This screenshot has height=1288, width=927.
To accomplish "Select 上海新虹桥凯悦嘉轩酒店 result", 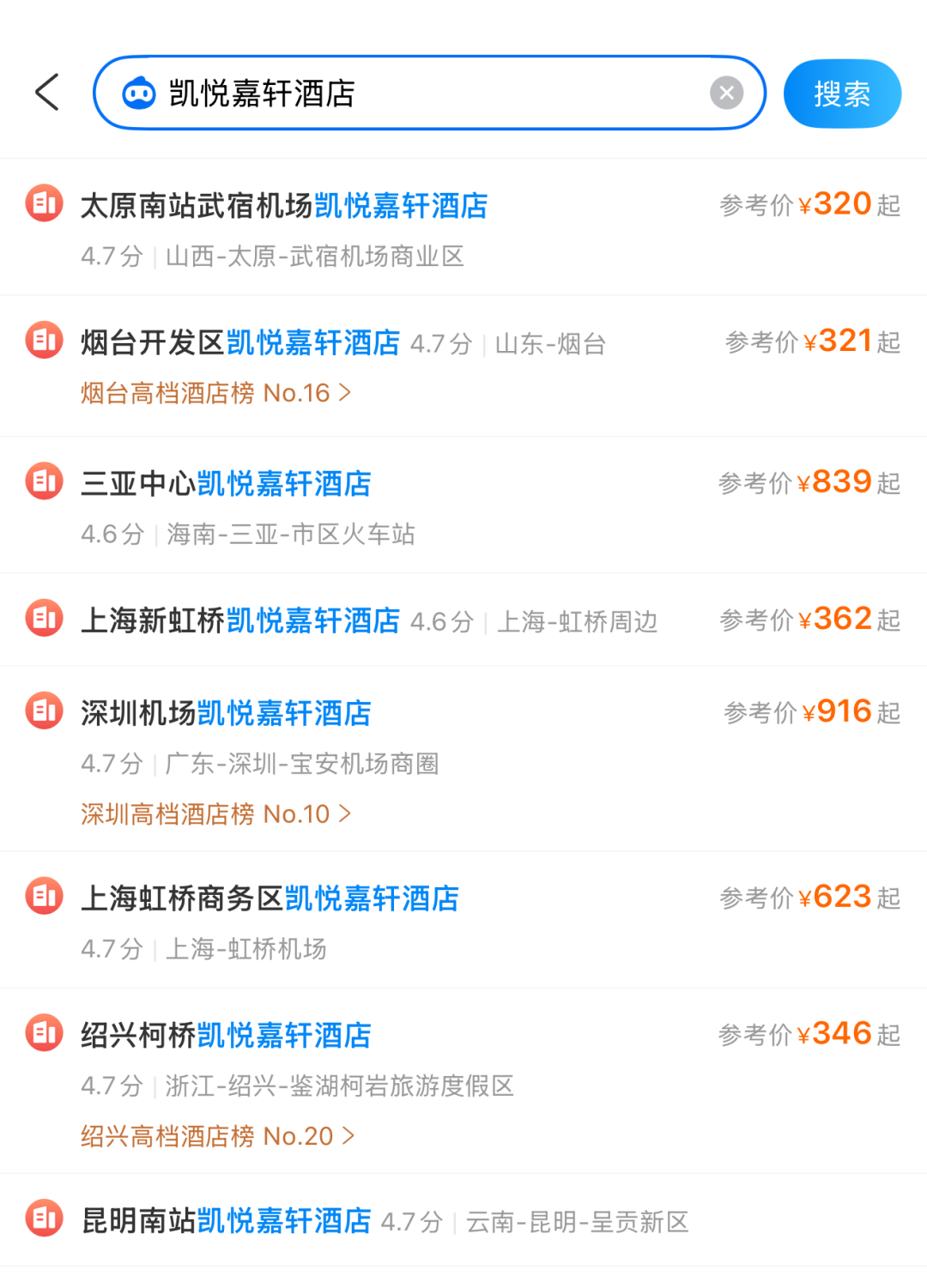I will pos(240,620).
